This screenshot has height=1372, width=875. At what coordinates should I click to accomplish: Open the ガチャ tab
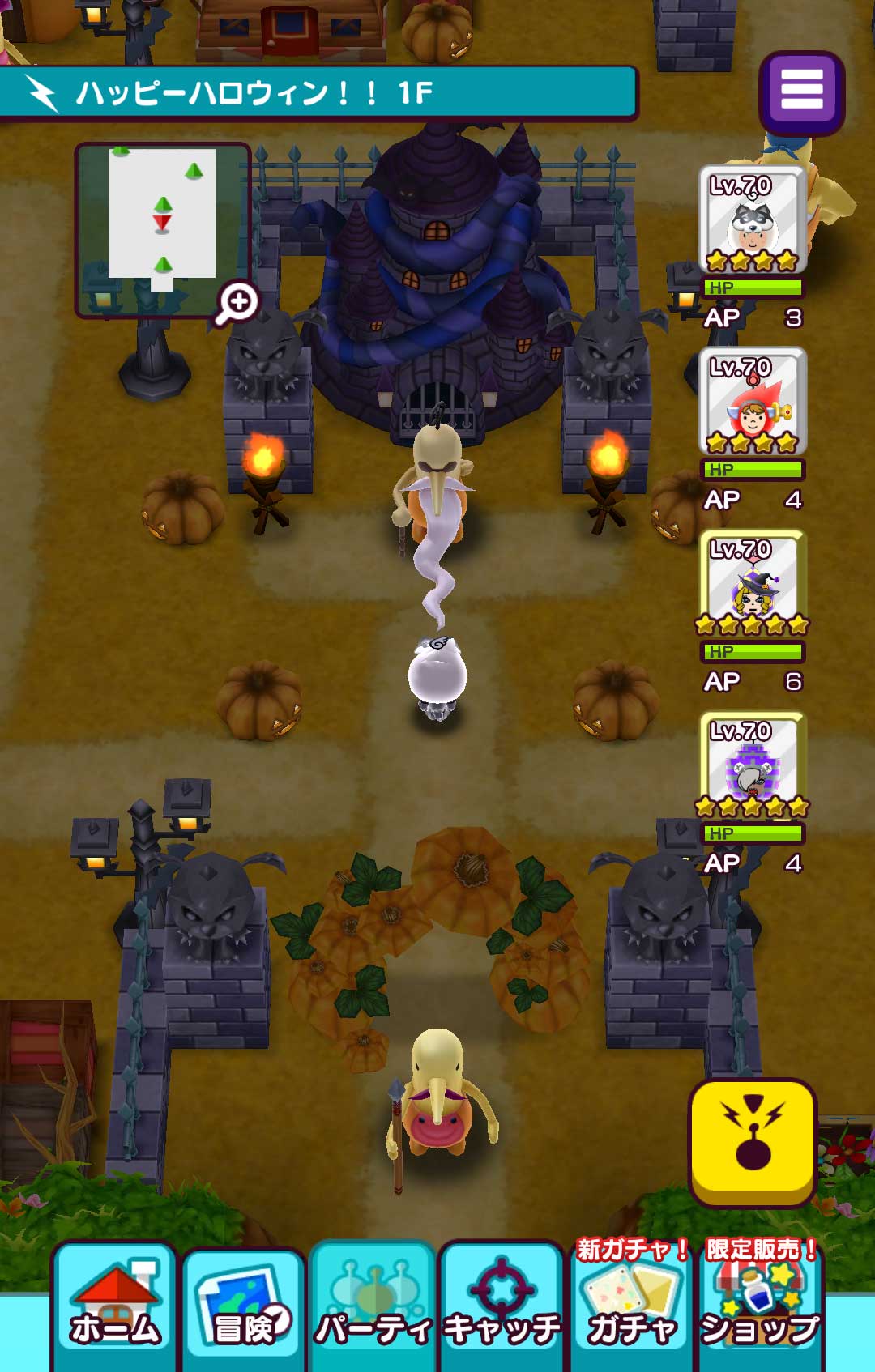pyautogui.click(x=631, y=1306)
